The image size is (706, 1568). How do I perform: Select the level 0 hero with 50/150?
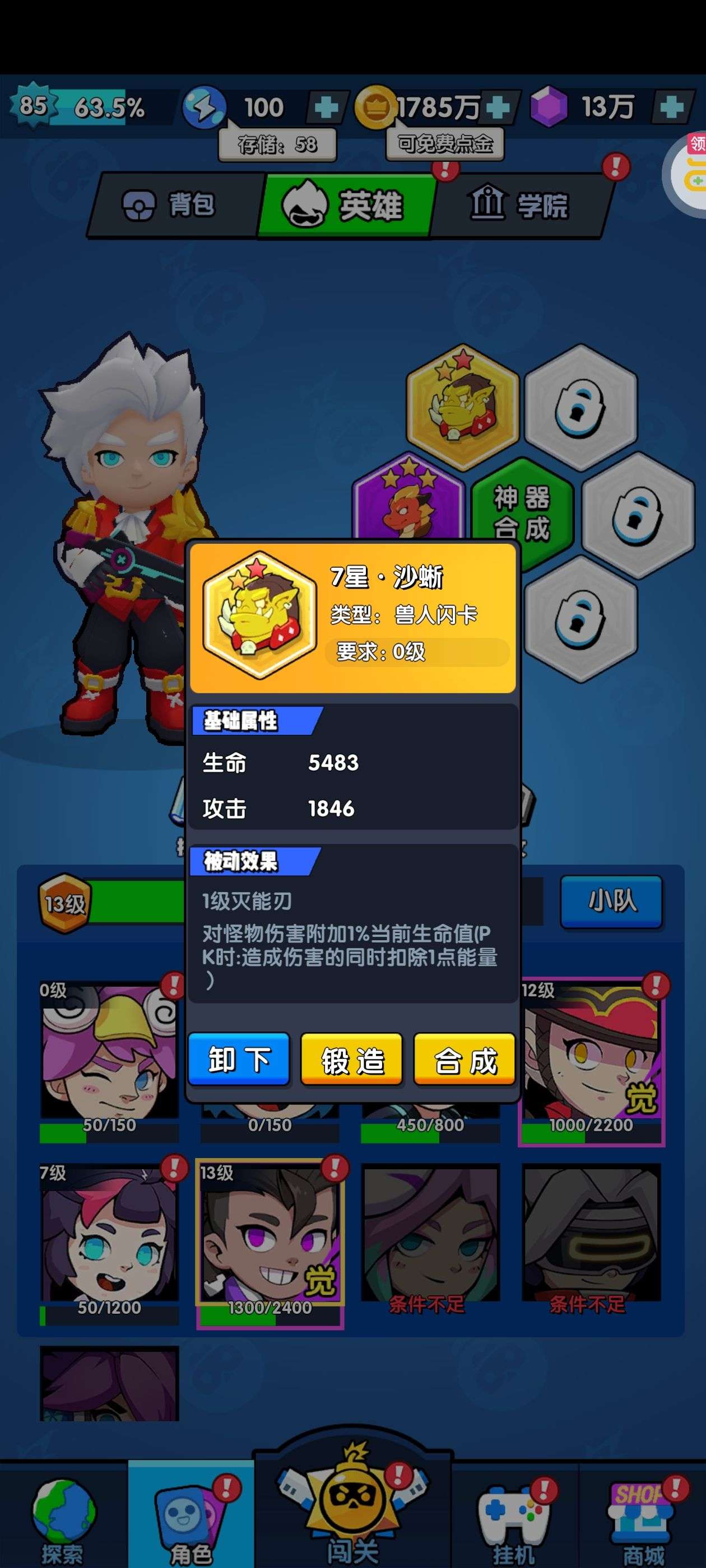(109, 1062)
